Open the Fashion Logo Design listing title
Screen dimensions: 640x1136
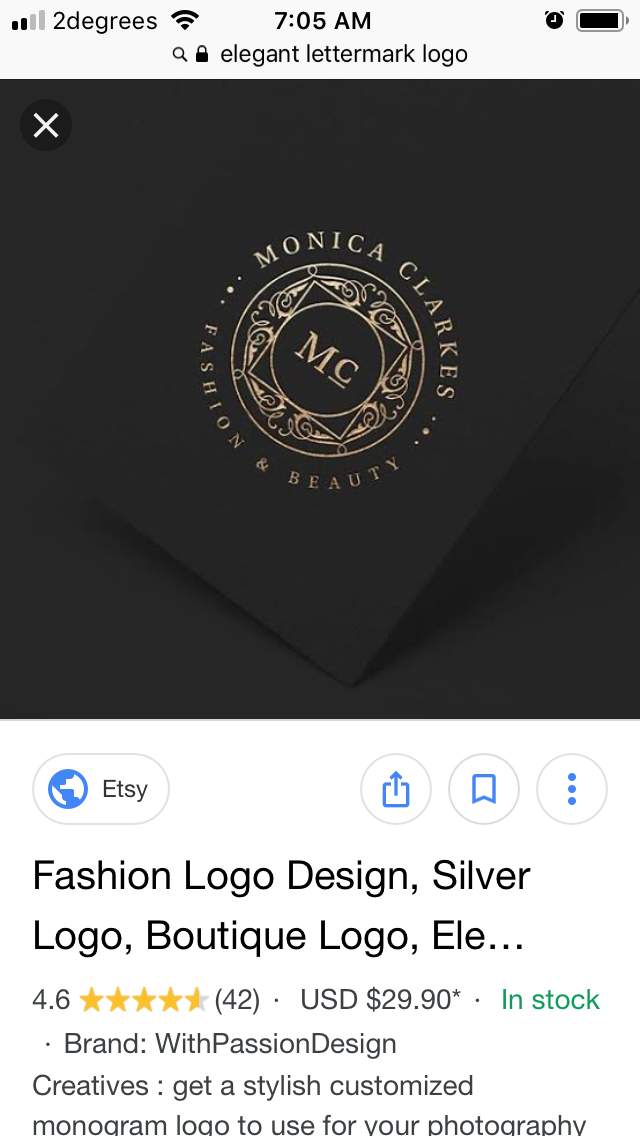click(x=281, y=905)
